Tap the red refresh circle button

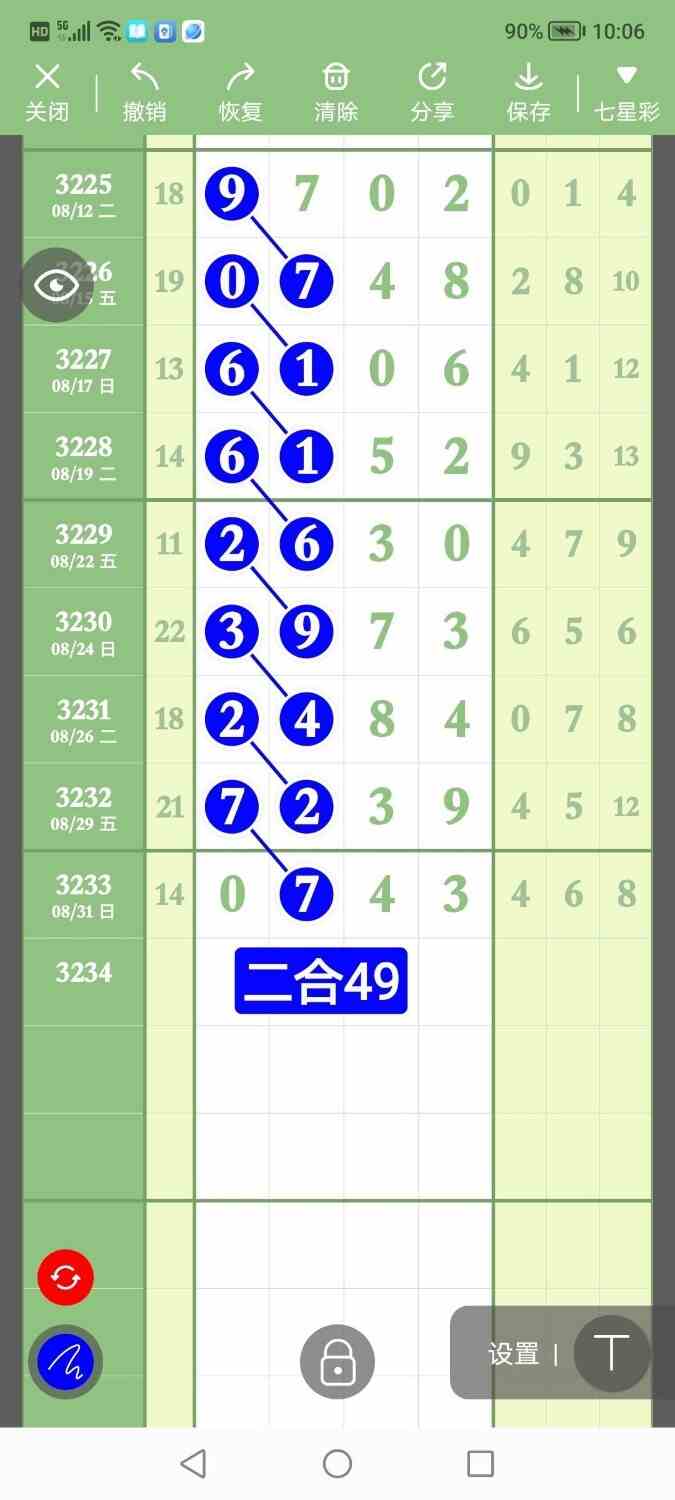point(66,1277)
